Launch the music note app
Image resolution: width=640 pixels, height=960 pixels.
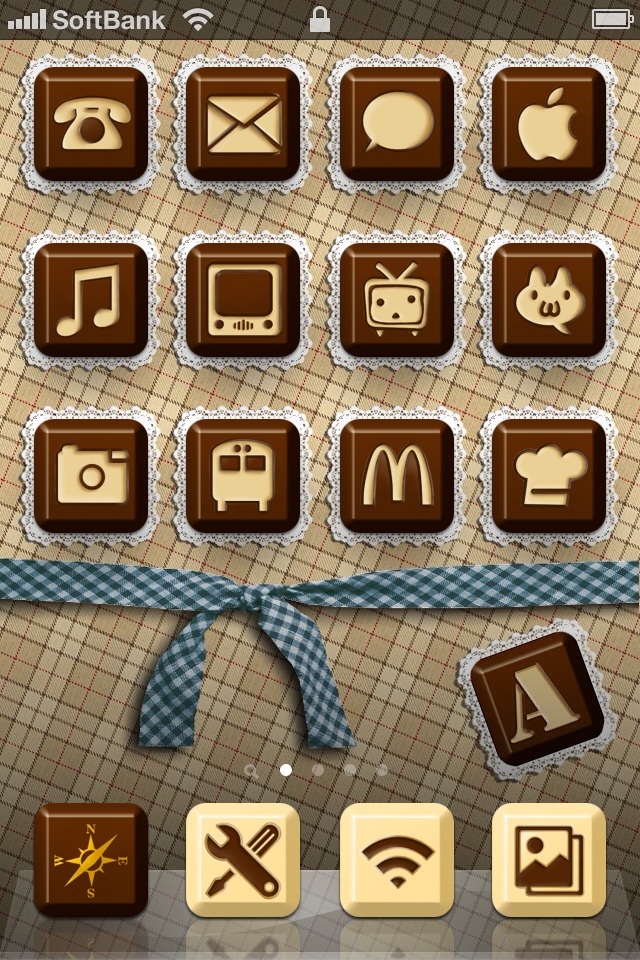(91, 300)
